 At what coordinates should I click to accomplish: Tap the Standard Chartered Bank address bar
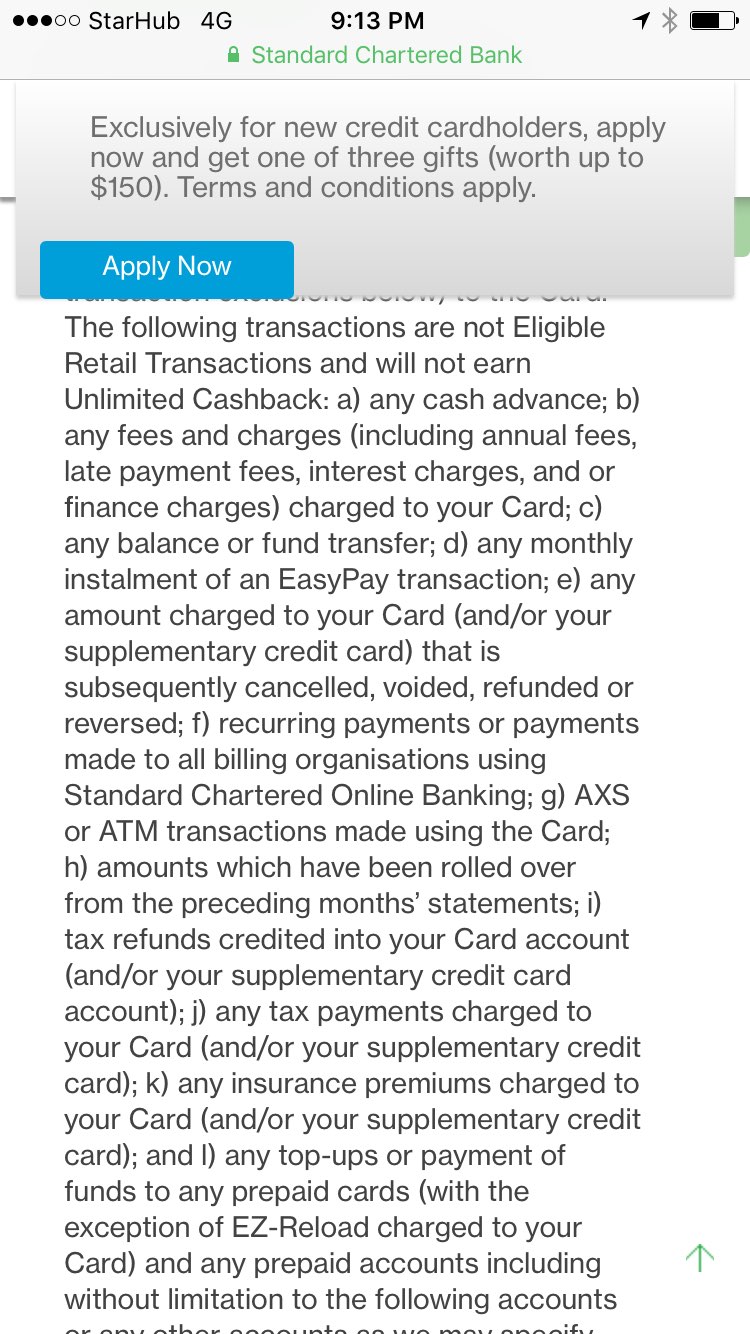coord(375,55)
